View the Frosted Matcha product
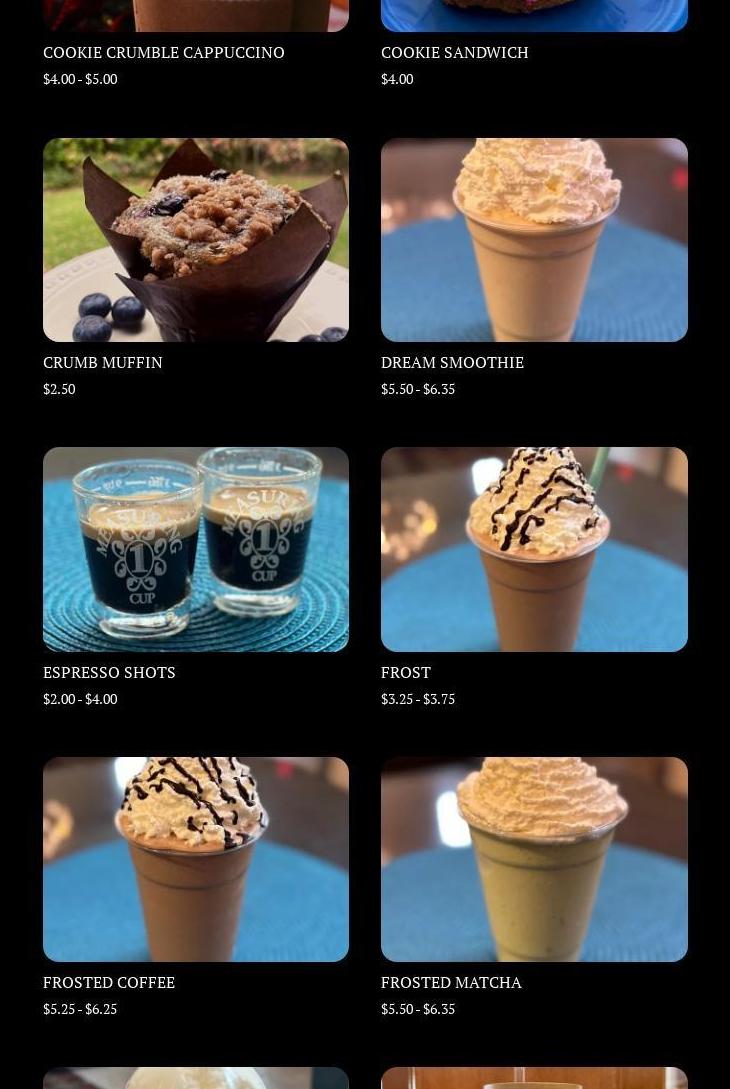 tap(534, 860)
